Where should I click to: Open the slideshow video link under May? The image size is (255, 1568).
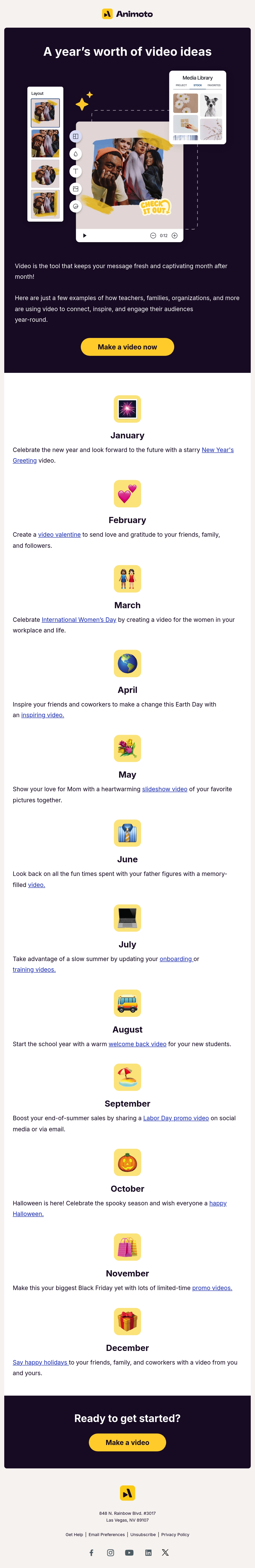click(164, 789)
